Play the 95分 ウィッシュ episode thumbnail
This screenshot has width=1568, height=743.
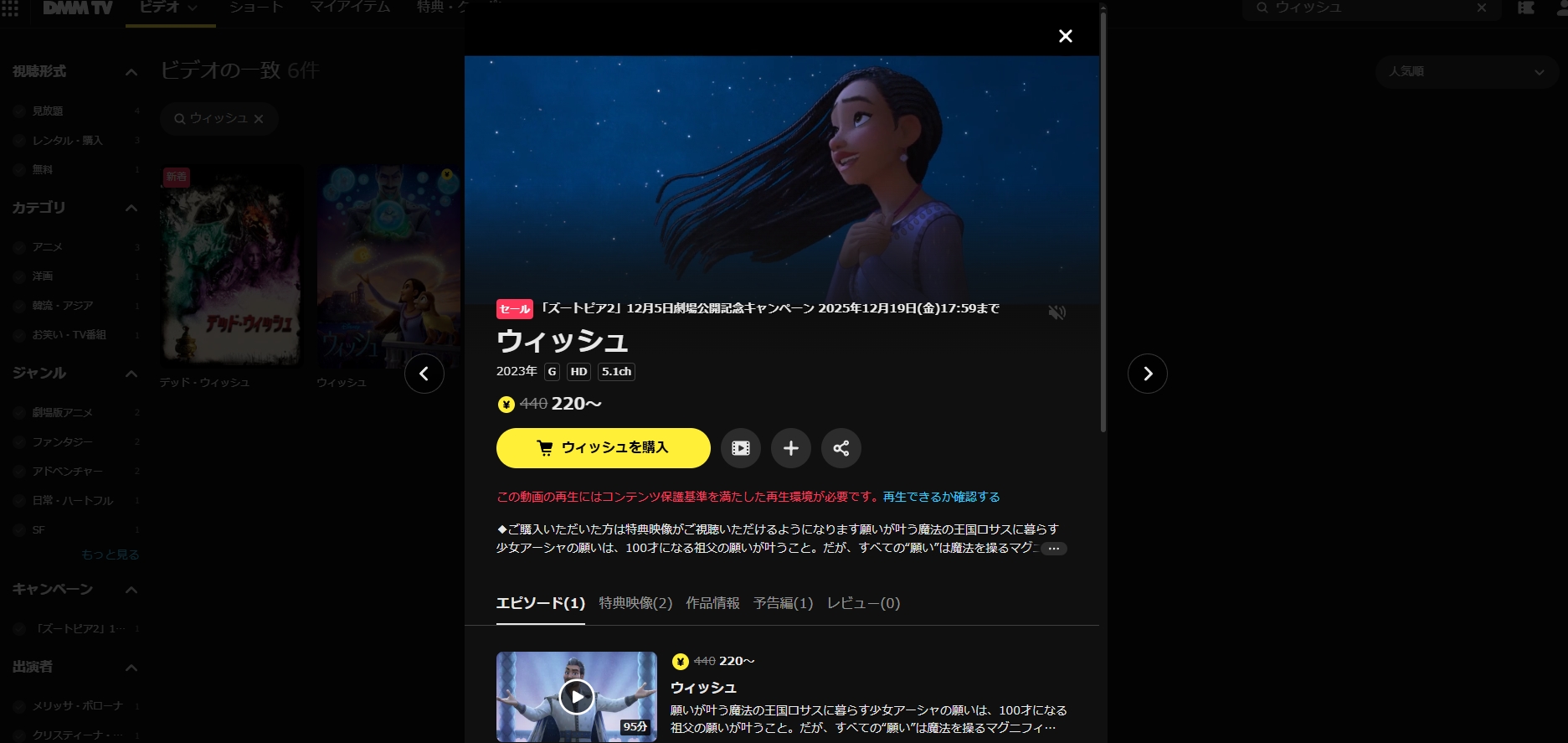coord(577,696)
